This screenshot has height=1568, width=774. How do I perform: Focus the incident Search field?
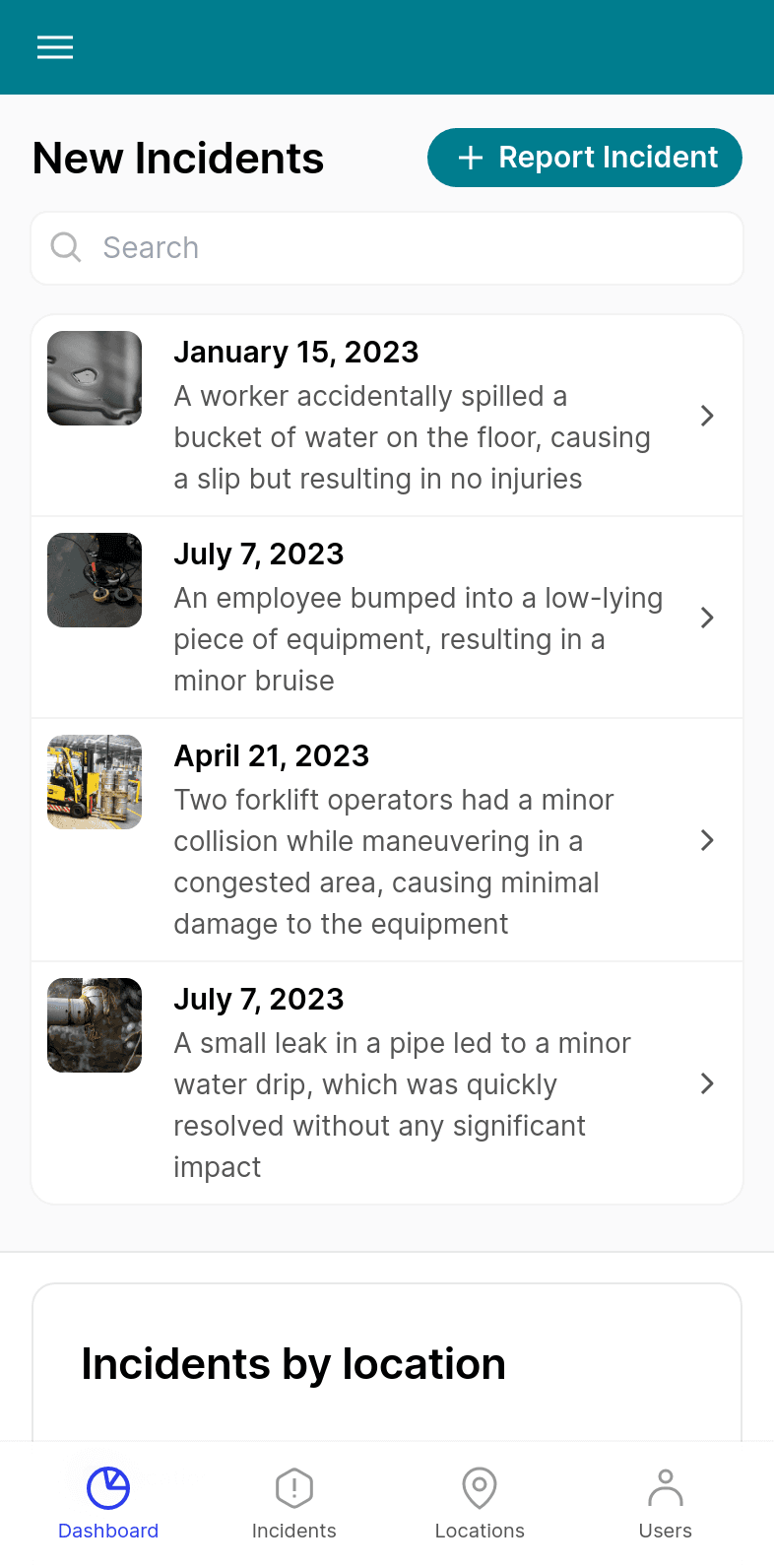coord(387,248)
